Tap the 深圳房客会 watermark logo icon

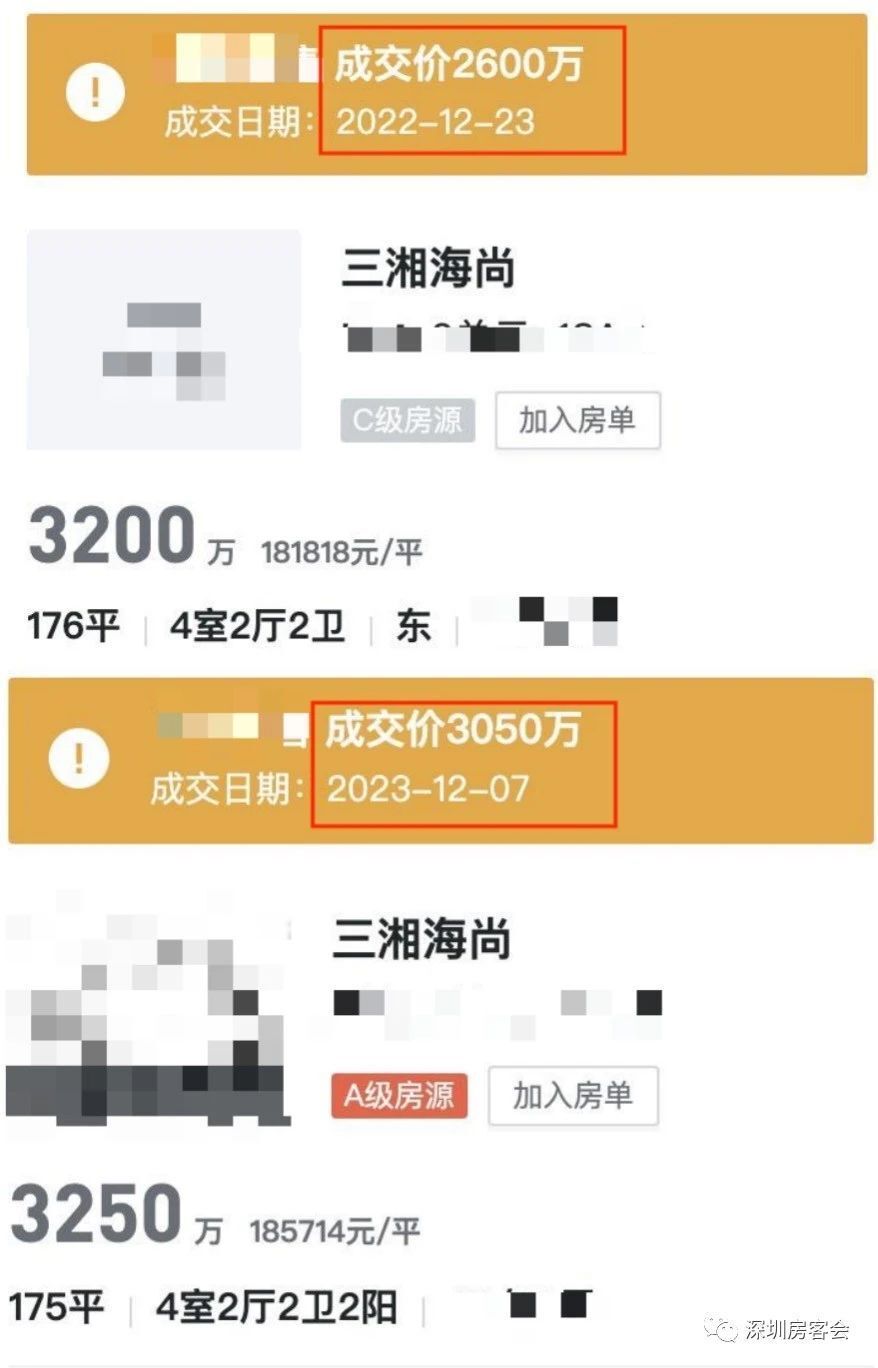pyautogui.click(x=723, y=1331)
